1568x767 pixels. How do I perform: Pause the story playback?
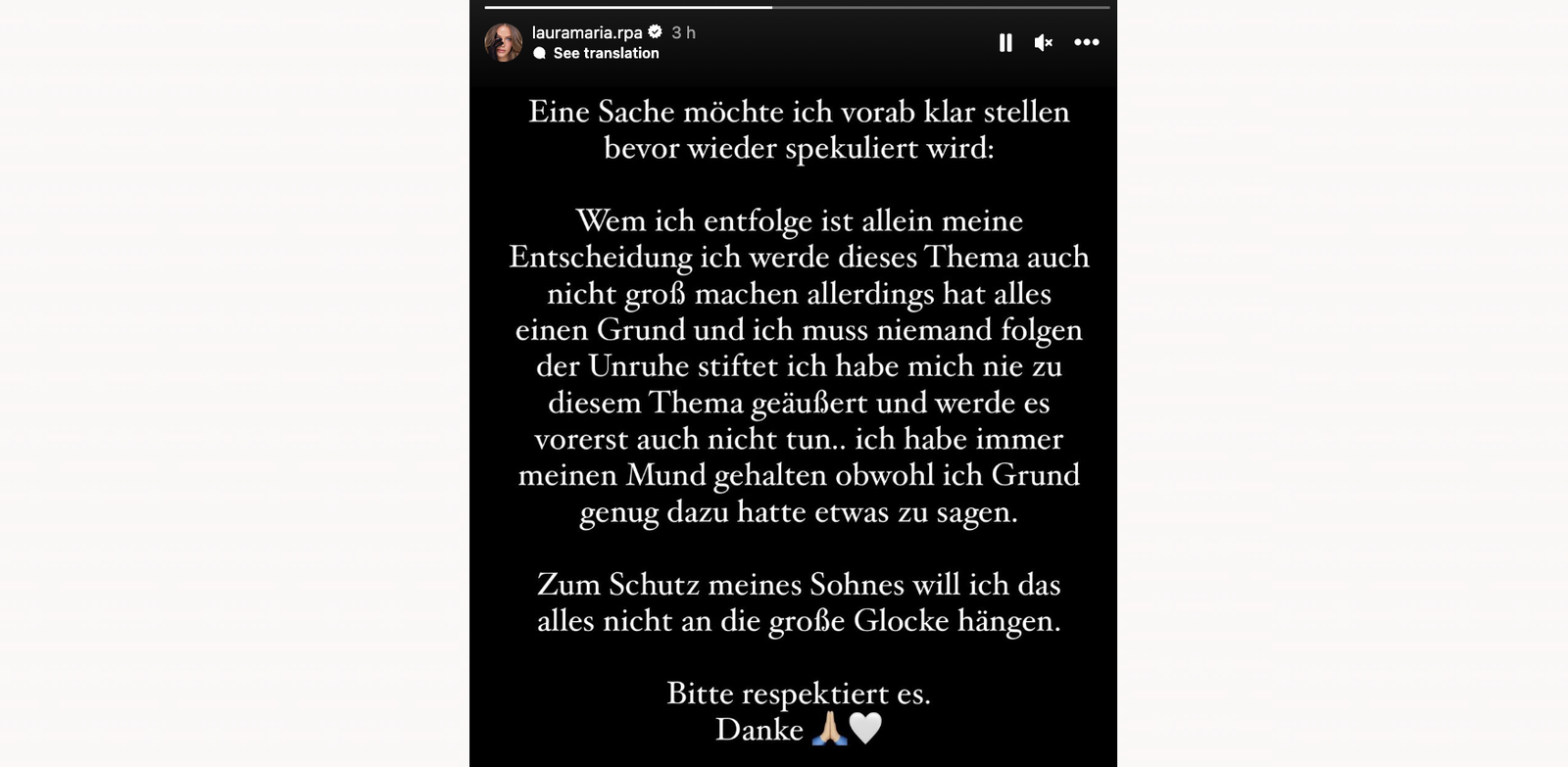pos(1005,43)
